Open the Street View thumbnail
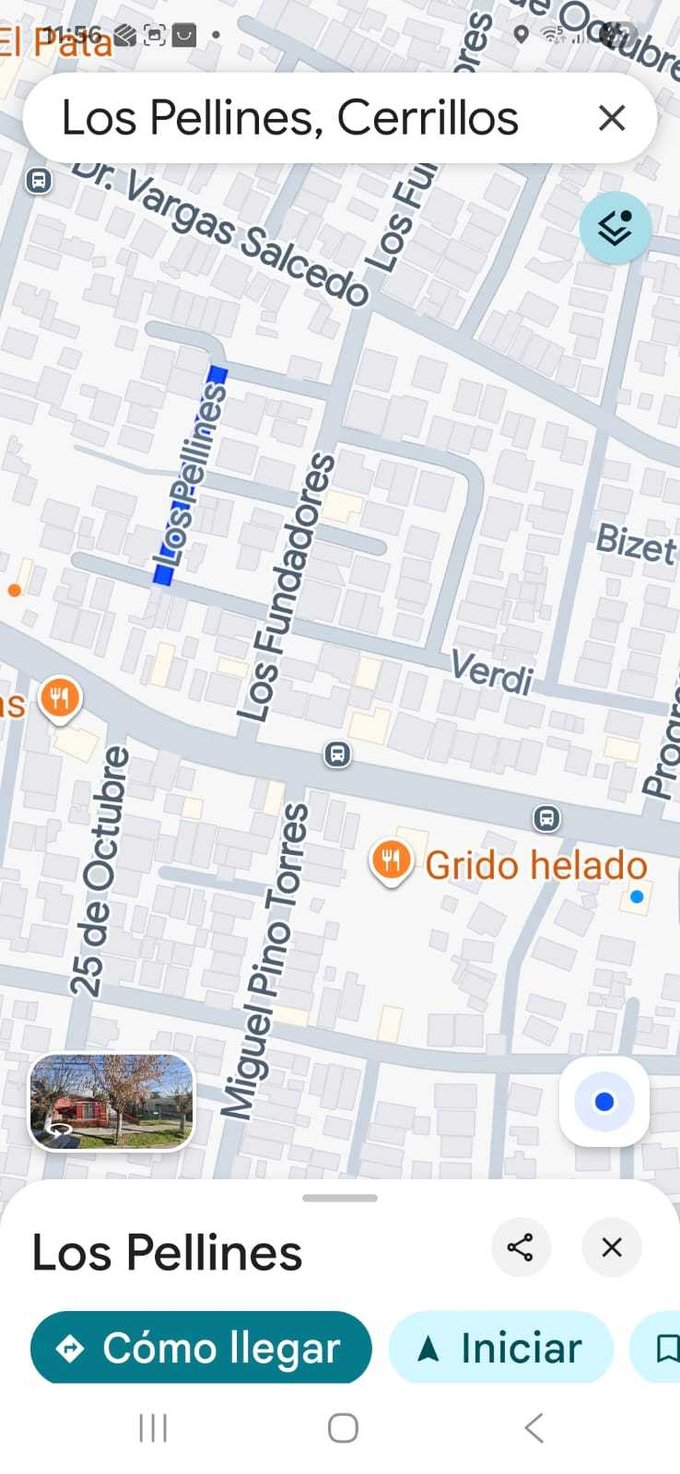The height and width of the screenshot is (1474, 680). click(x=111, y=1102)
